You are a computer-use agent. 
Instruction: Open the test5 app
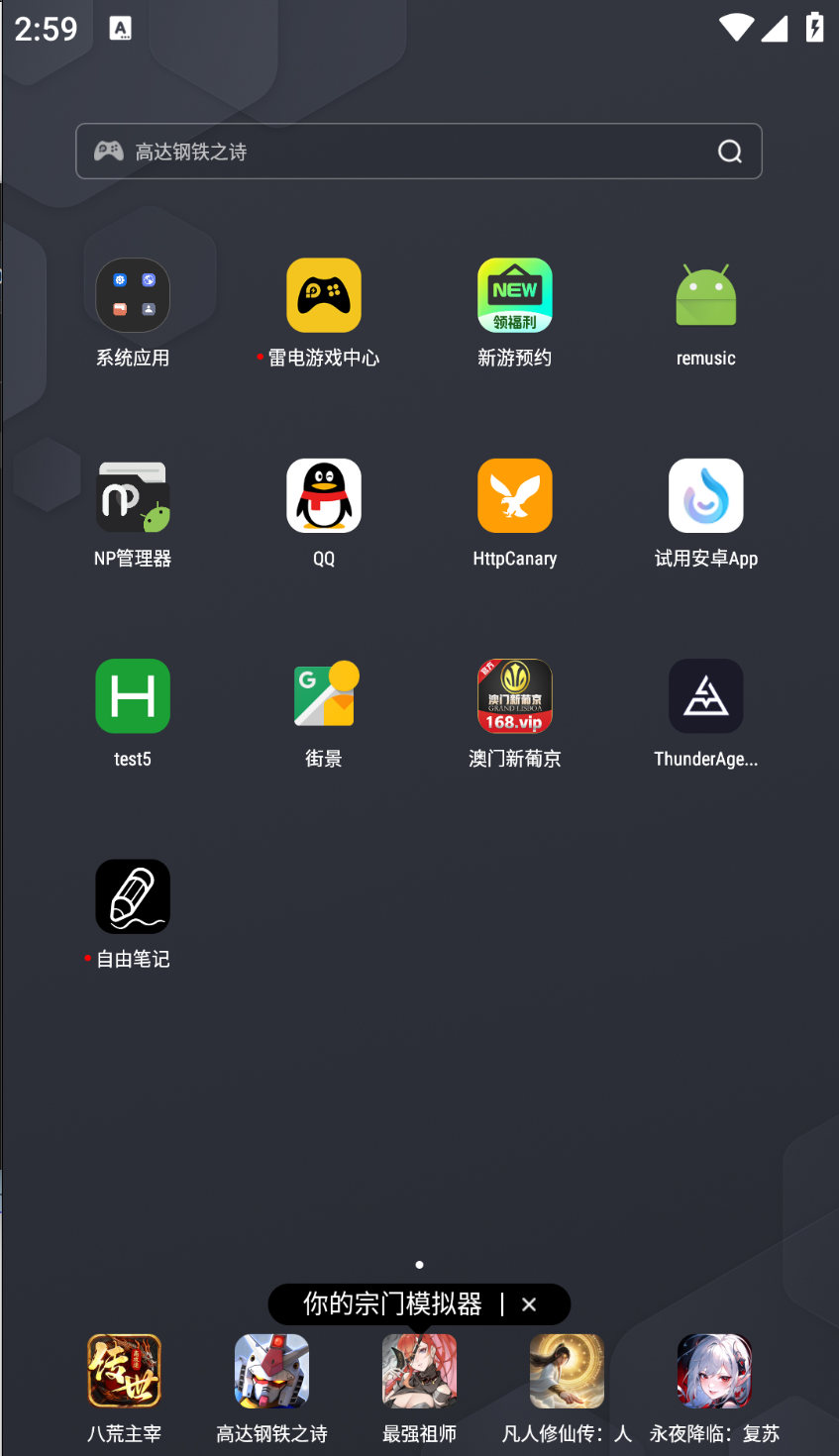pos(133,696)
